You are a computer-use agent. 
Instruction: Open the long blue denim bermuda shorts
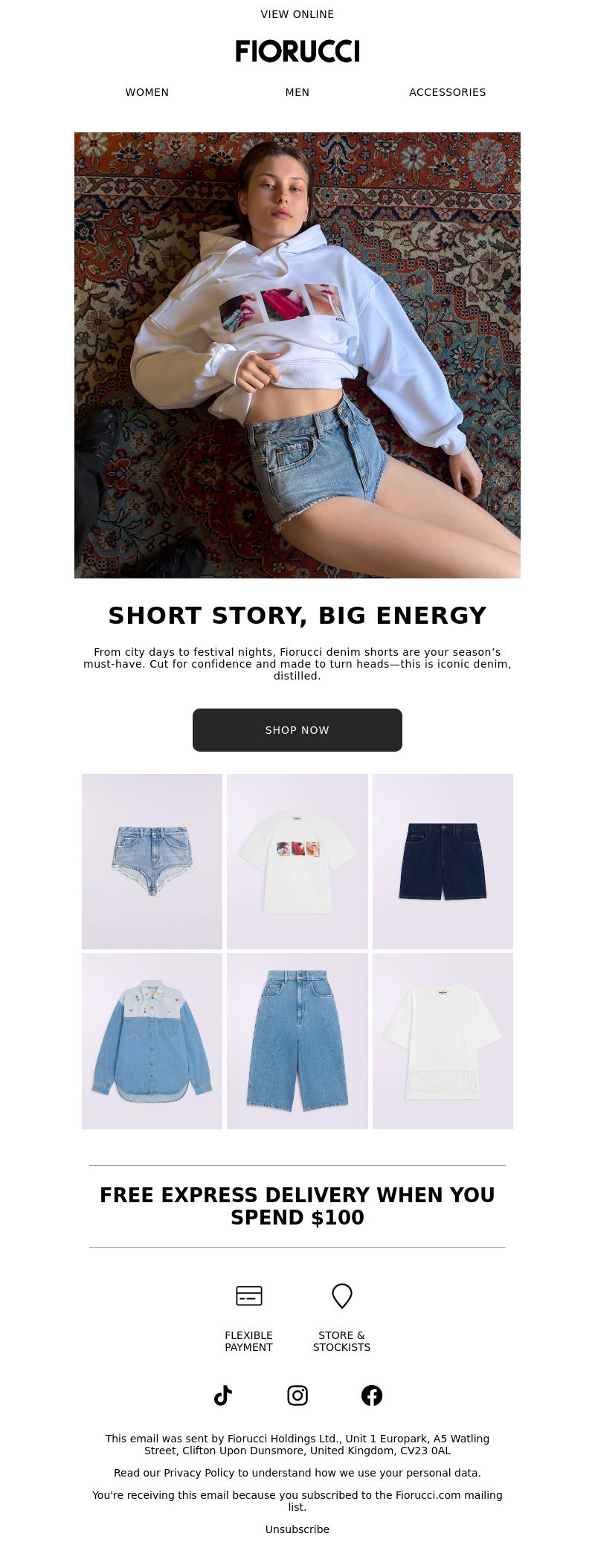point(297,1041)
